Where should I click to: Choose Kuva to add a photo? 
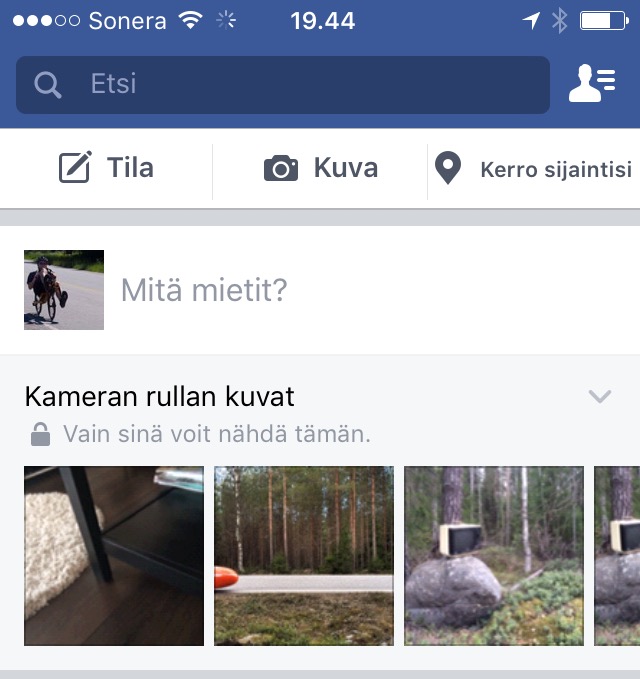click(321, 168)
